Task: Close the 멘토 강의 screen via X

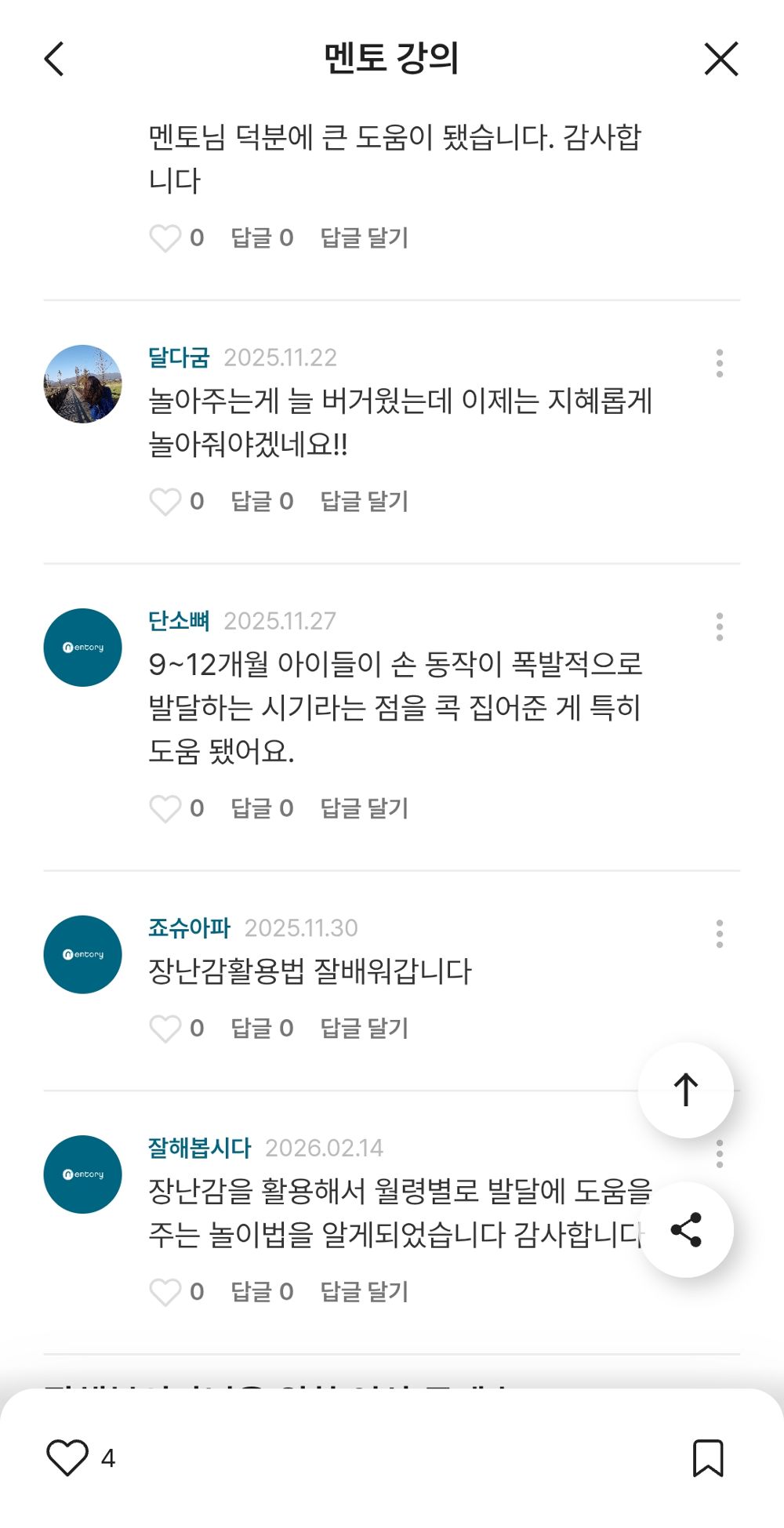Action: tap(718, 59)
